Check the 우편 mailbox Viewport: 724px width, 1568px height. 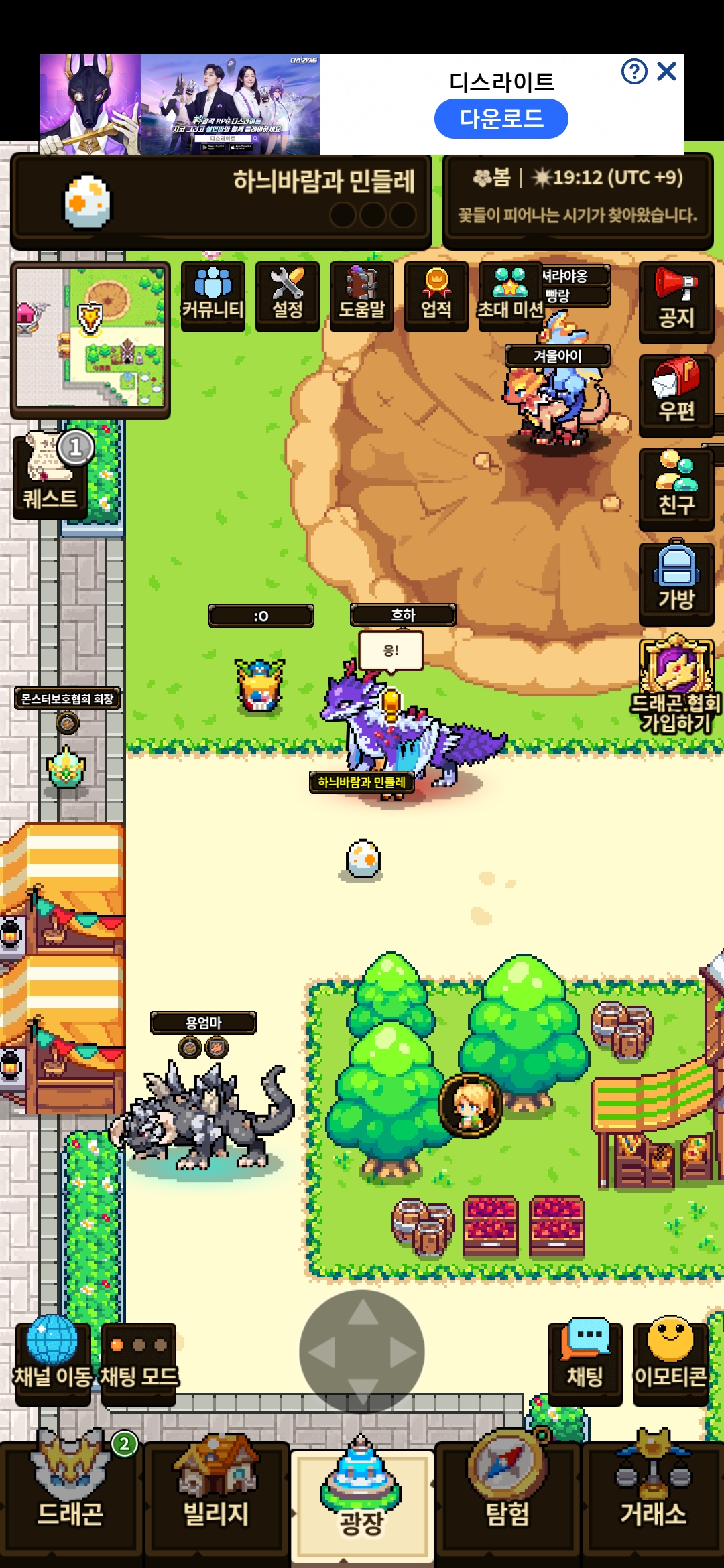coord(676,395)
